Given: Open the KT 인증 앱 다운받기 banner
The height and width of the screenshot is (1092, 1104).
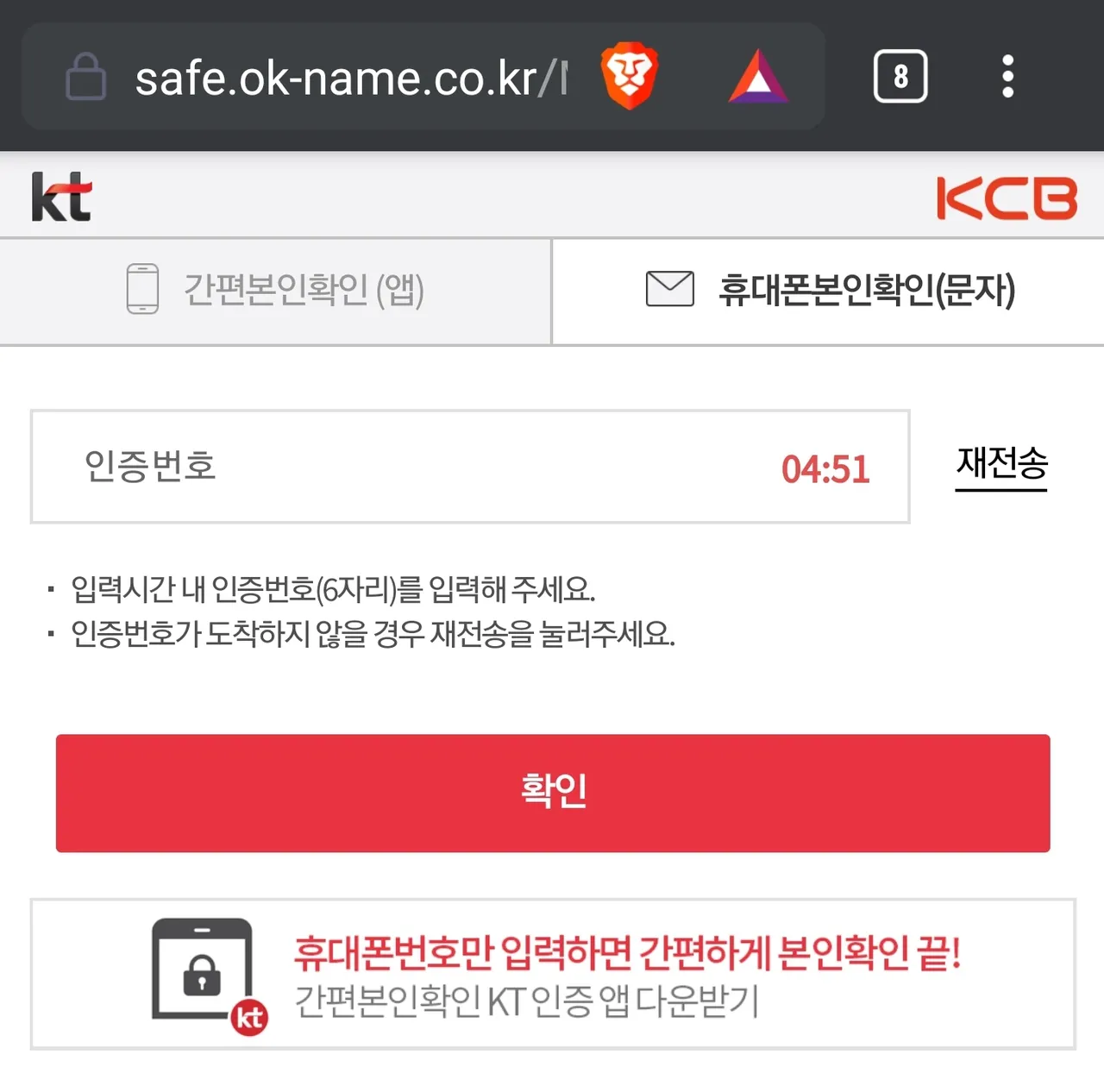Looking at the screenshot, I should tap(553, 974).
